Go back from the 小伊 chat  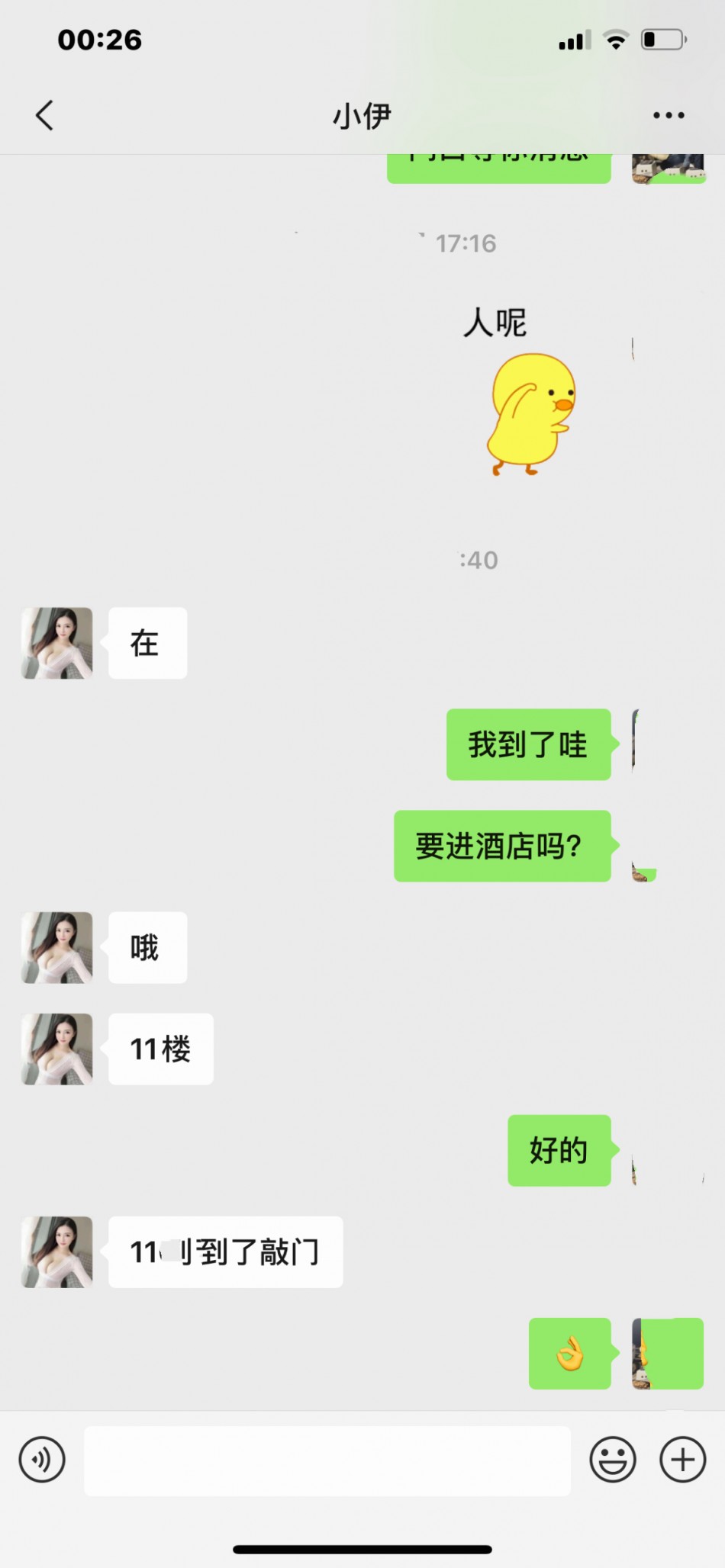tap(45, 116)
